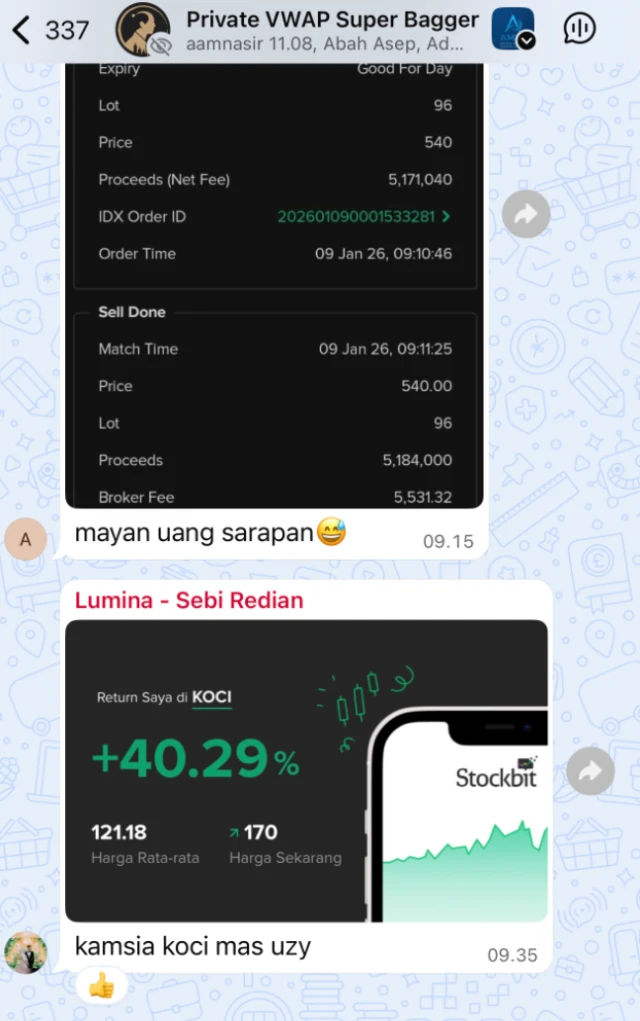Forward the KOCI return image message
The width and height of the screenshot is (640, 1021).
coord(590,771)
